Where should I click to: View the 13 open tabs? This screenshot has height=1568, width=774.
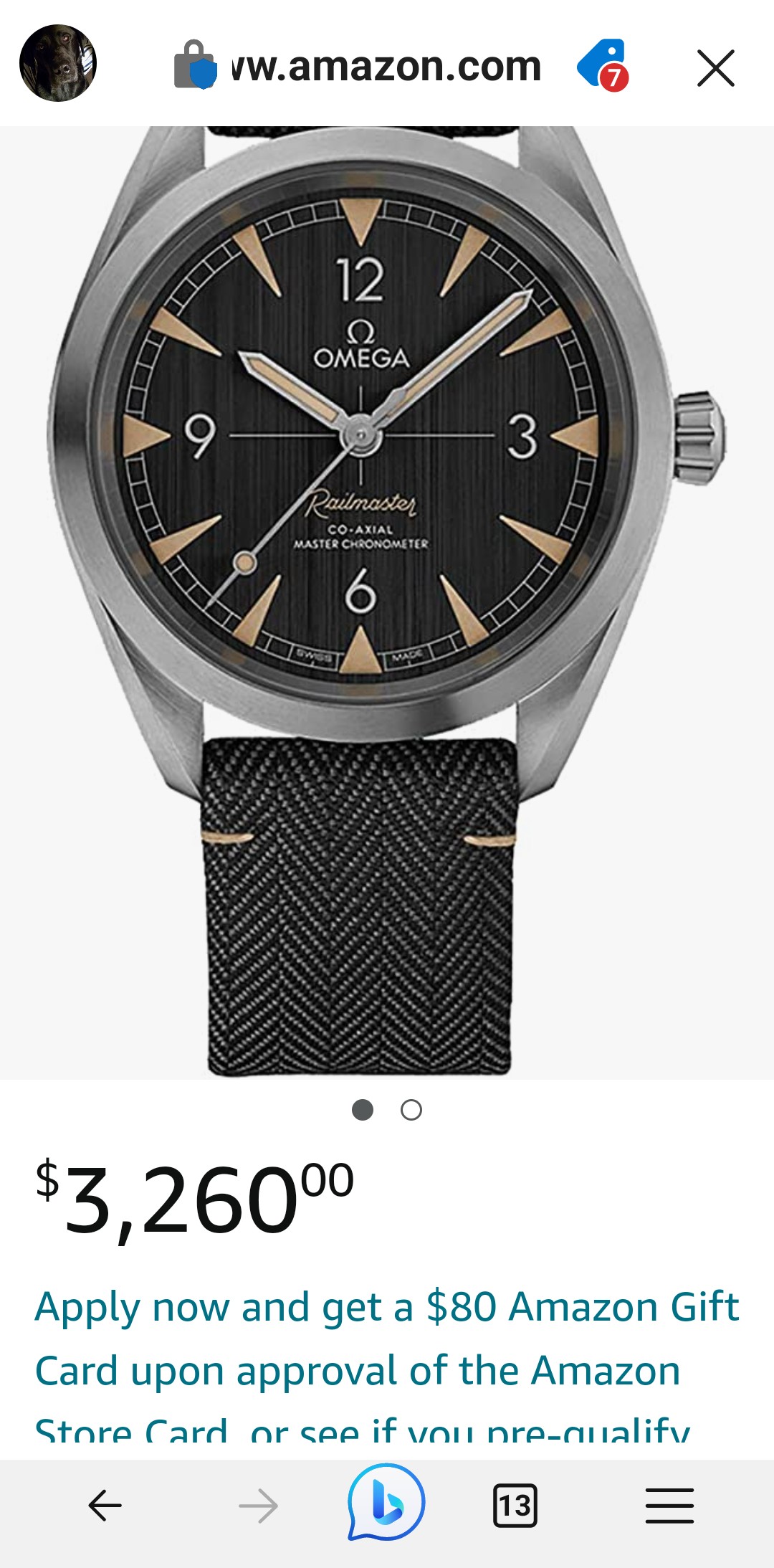coord(515,1505)
